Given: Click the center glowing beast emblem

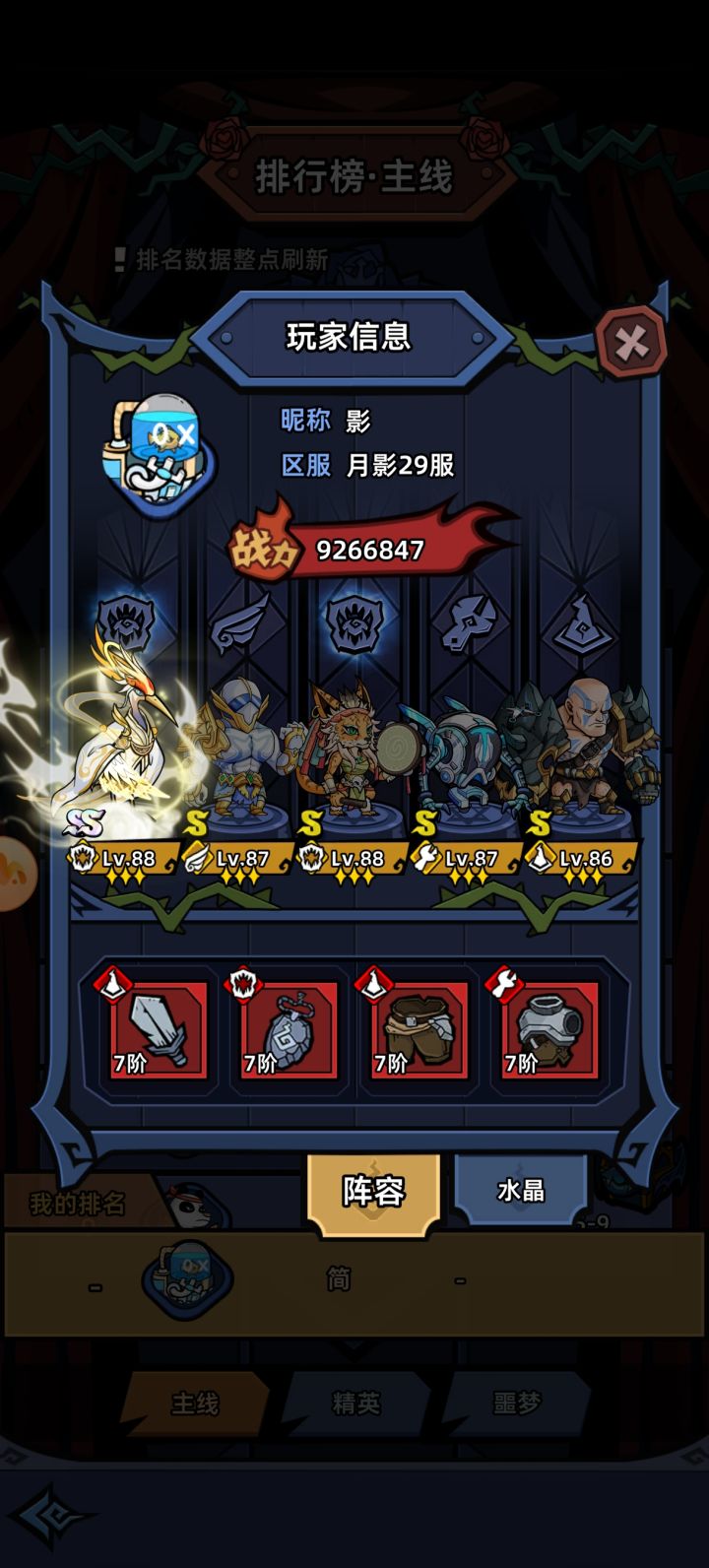Looking at the screenshot, I should coord(354,622).
